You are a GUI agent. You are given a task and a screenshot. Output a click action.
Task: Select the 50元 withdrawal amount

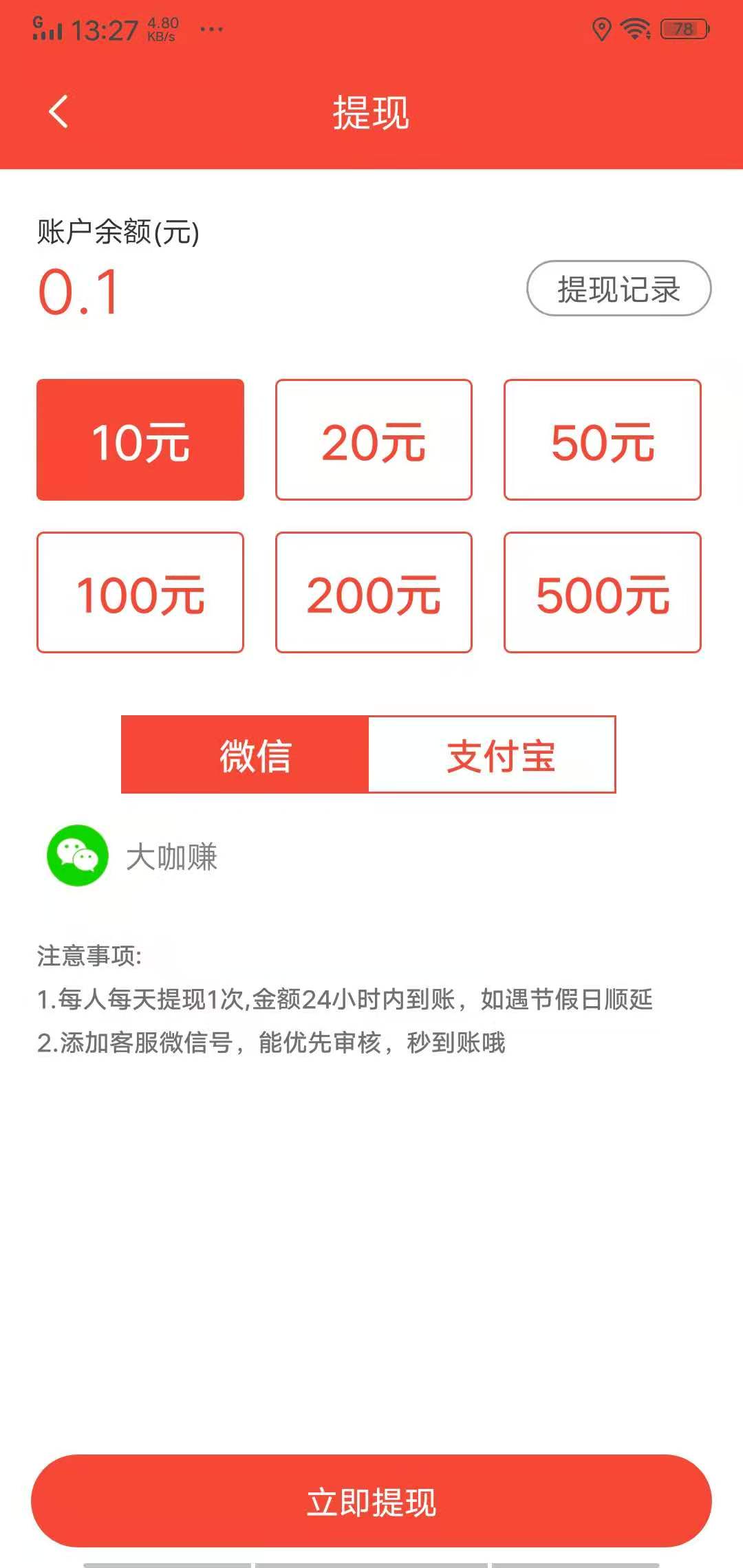click(x=603, y=439)
